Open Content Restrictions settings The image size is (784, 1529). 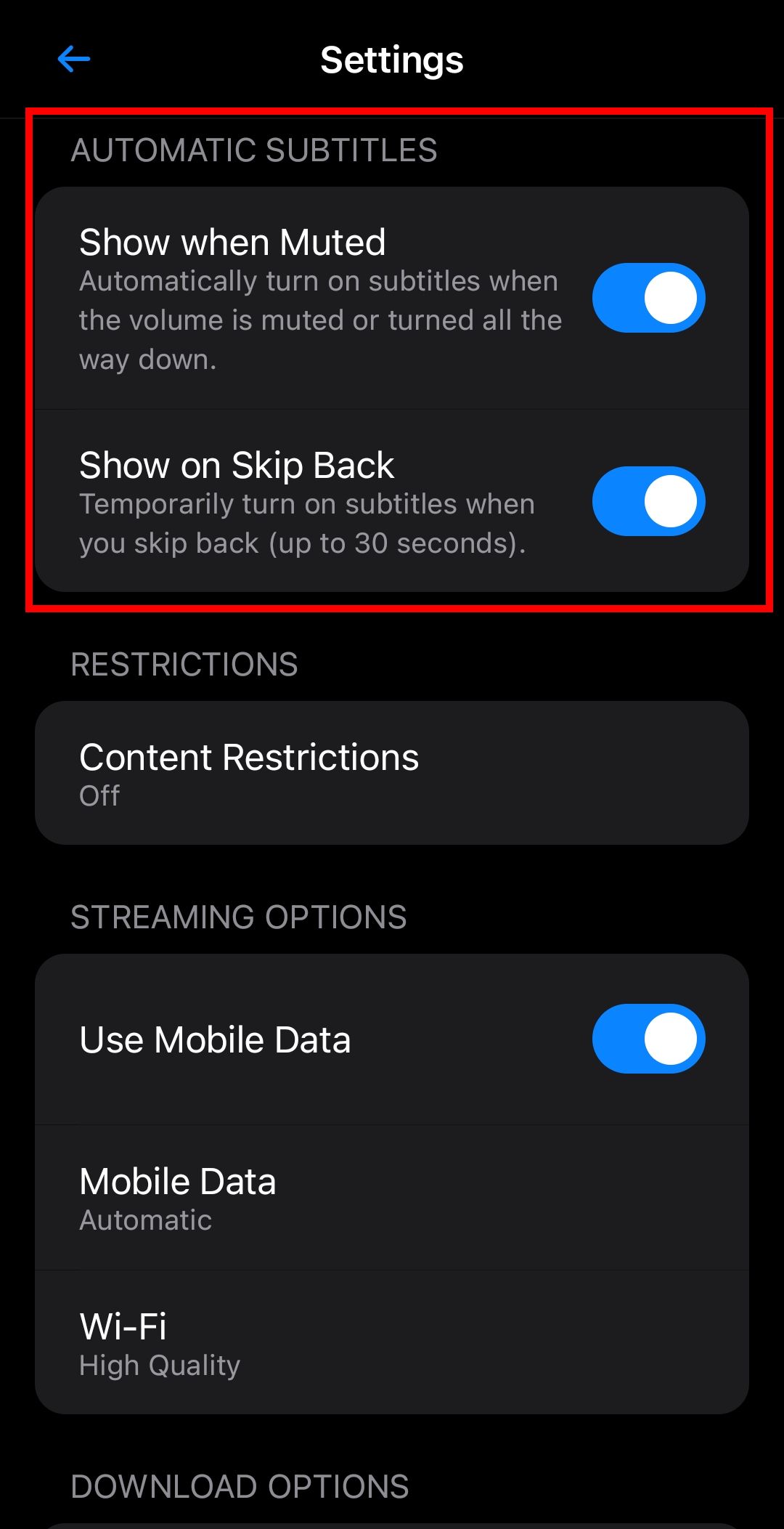(392, 772)
